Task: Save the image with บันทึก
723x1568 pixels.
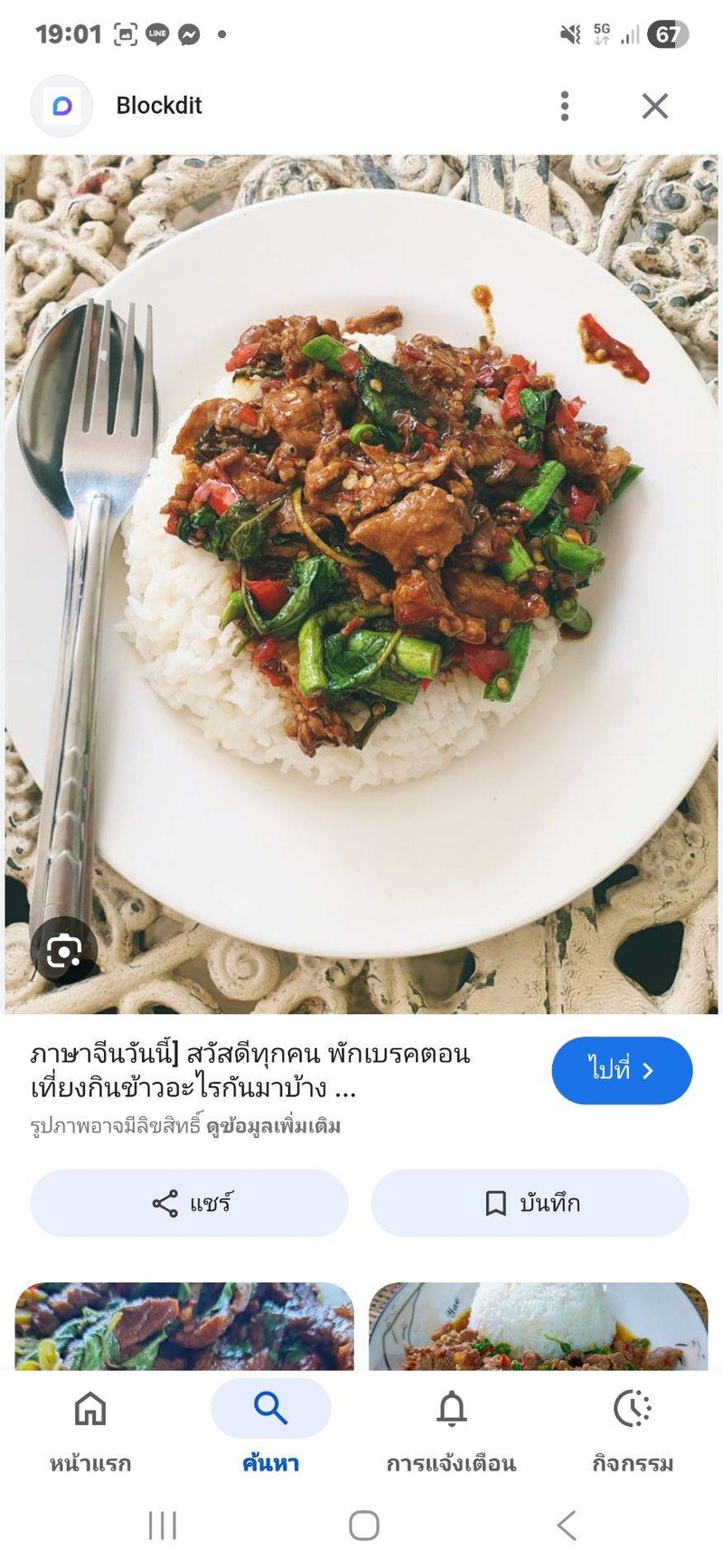Action: tap(531, 1203)
